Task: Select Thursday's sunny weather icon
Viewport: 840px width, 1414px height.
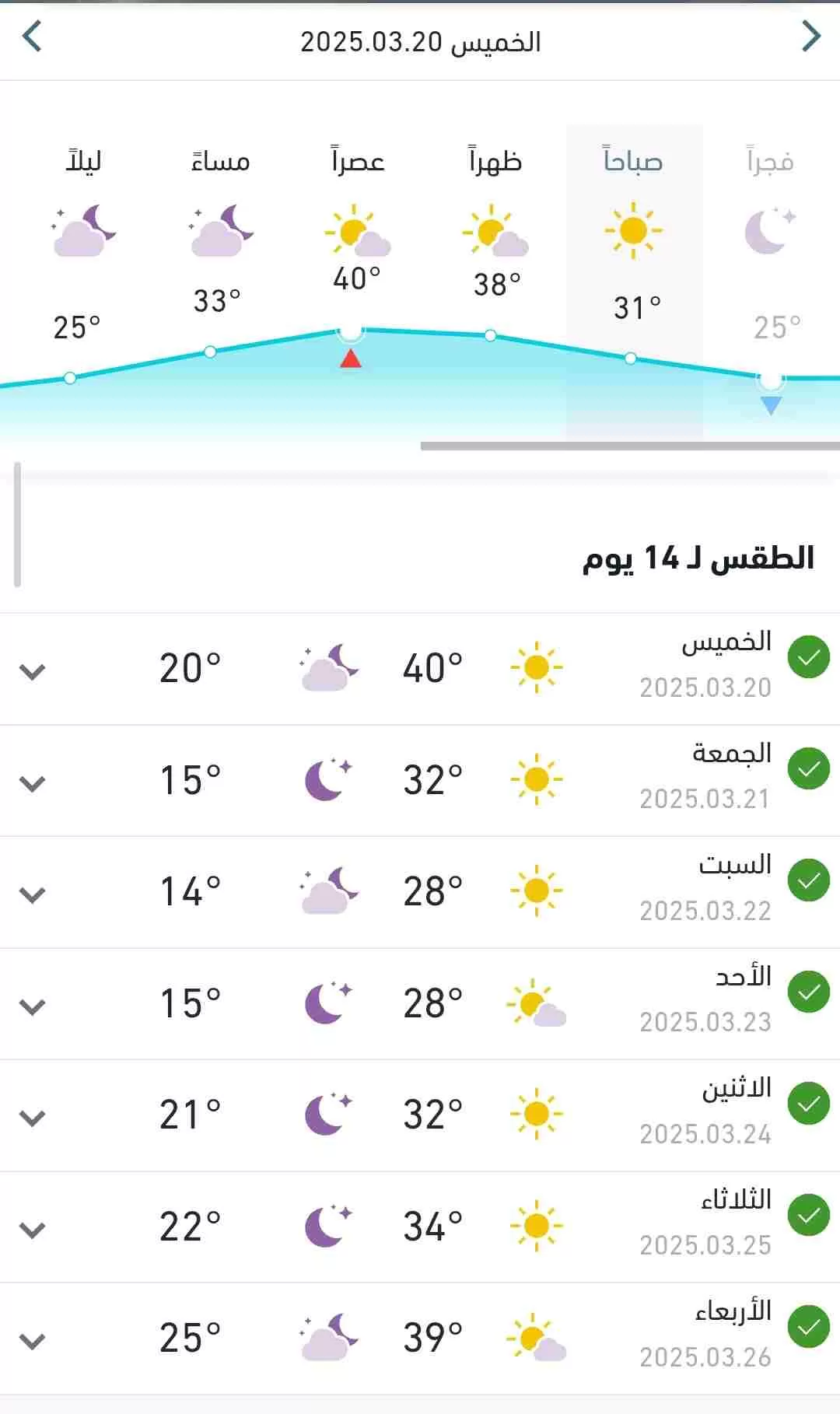Action: [x=535, y=667]
